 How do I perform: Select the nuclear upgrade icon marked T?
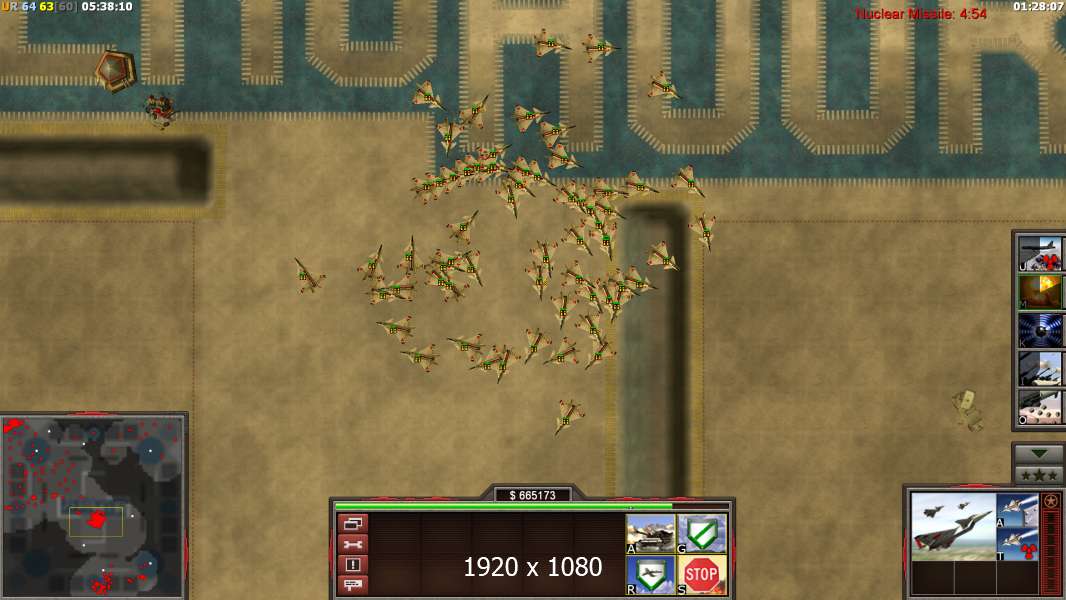(x=1017, y=545)
